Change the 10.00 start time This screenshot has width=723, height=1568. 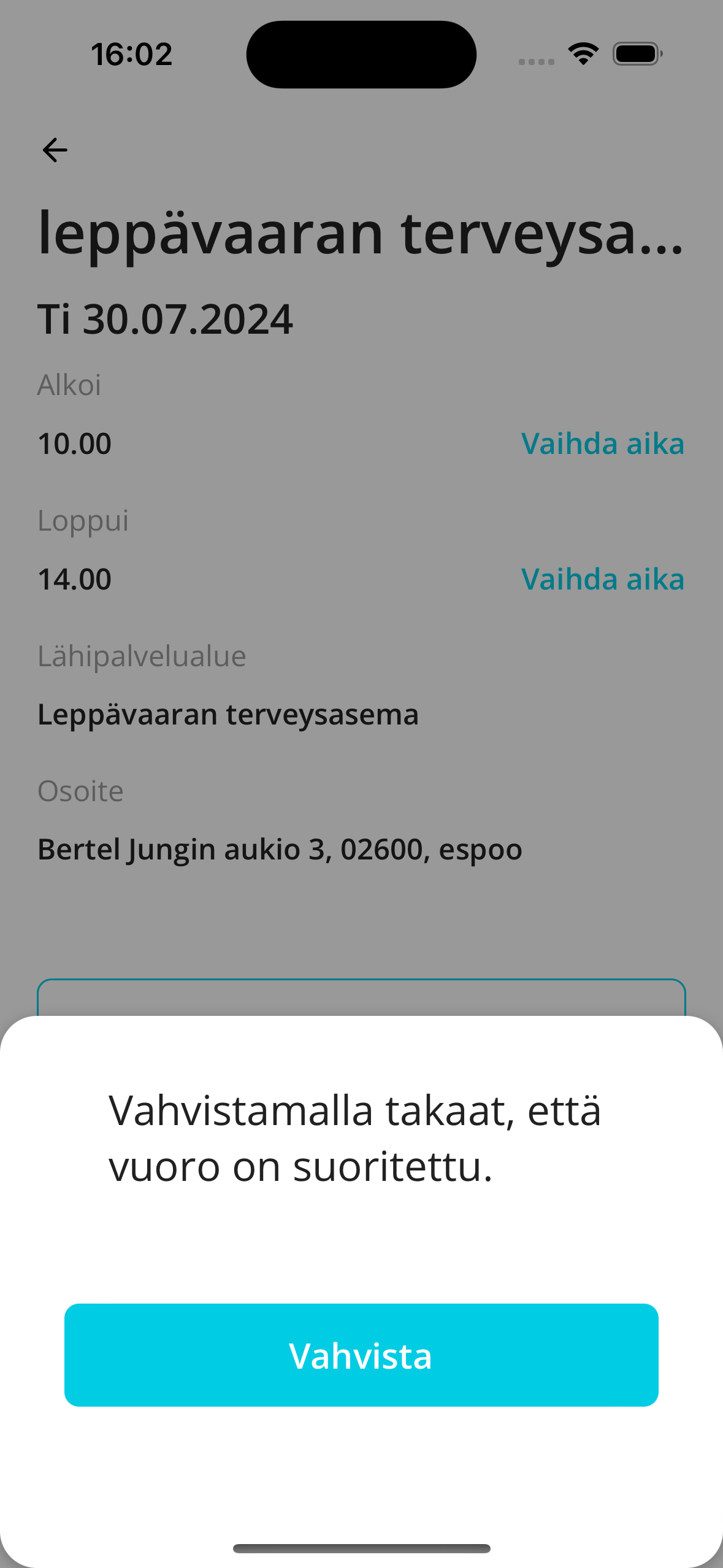coord(602,444)
